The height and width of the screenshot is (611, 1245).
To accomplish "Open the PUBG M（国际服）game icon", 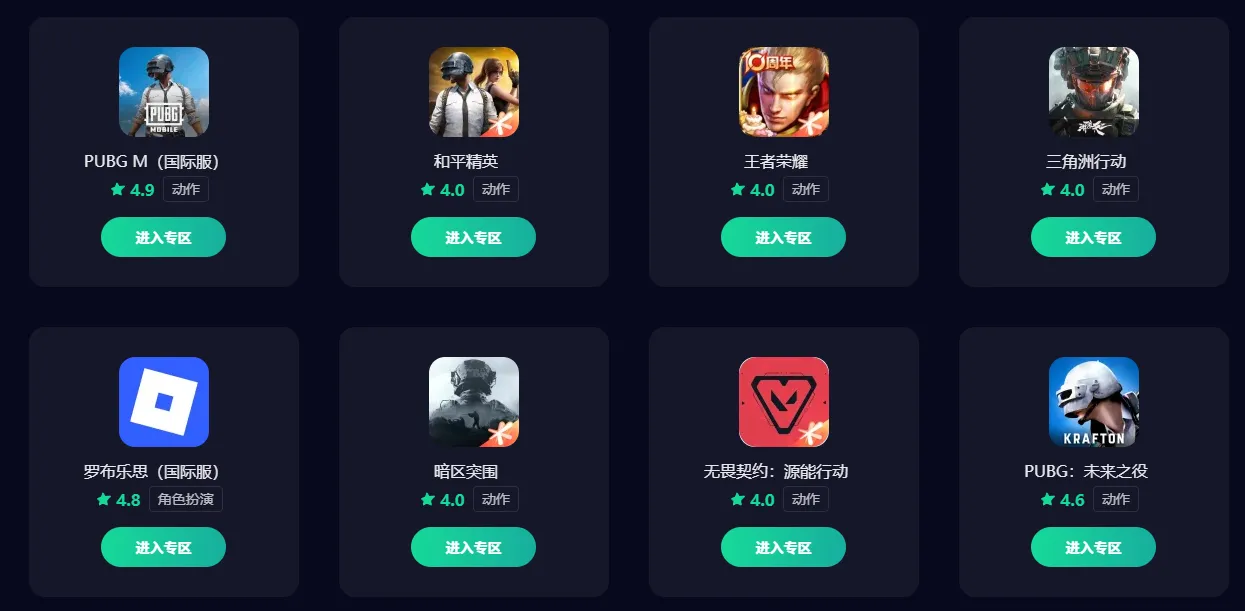I will pos(164,92).
